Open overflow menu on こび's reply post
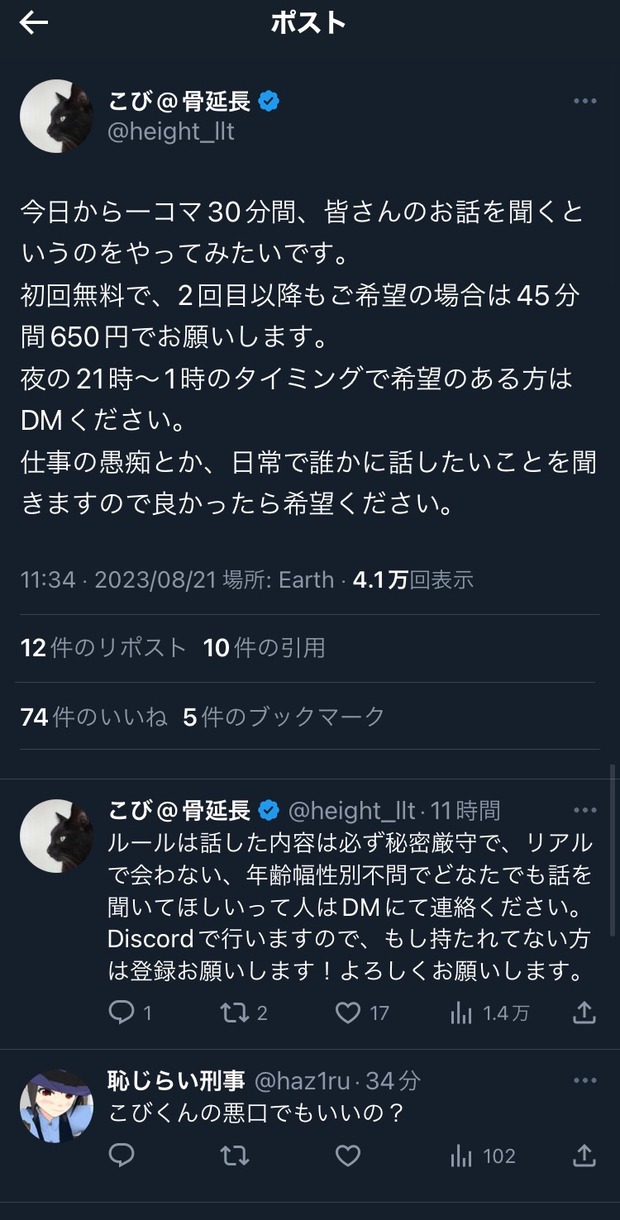The width and height of the screenshot is (620, 1220). (x=585, y=809)
